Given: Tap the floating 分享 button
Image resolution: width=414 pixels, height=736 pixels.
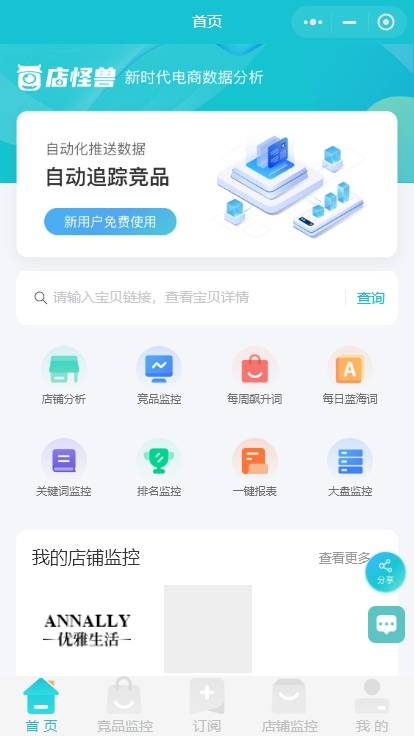Looking at the screenshot, I should [385, 572].
